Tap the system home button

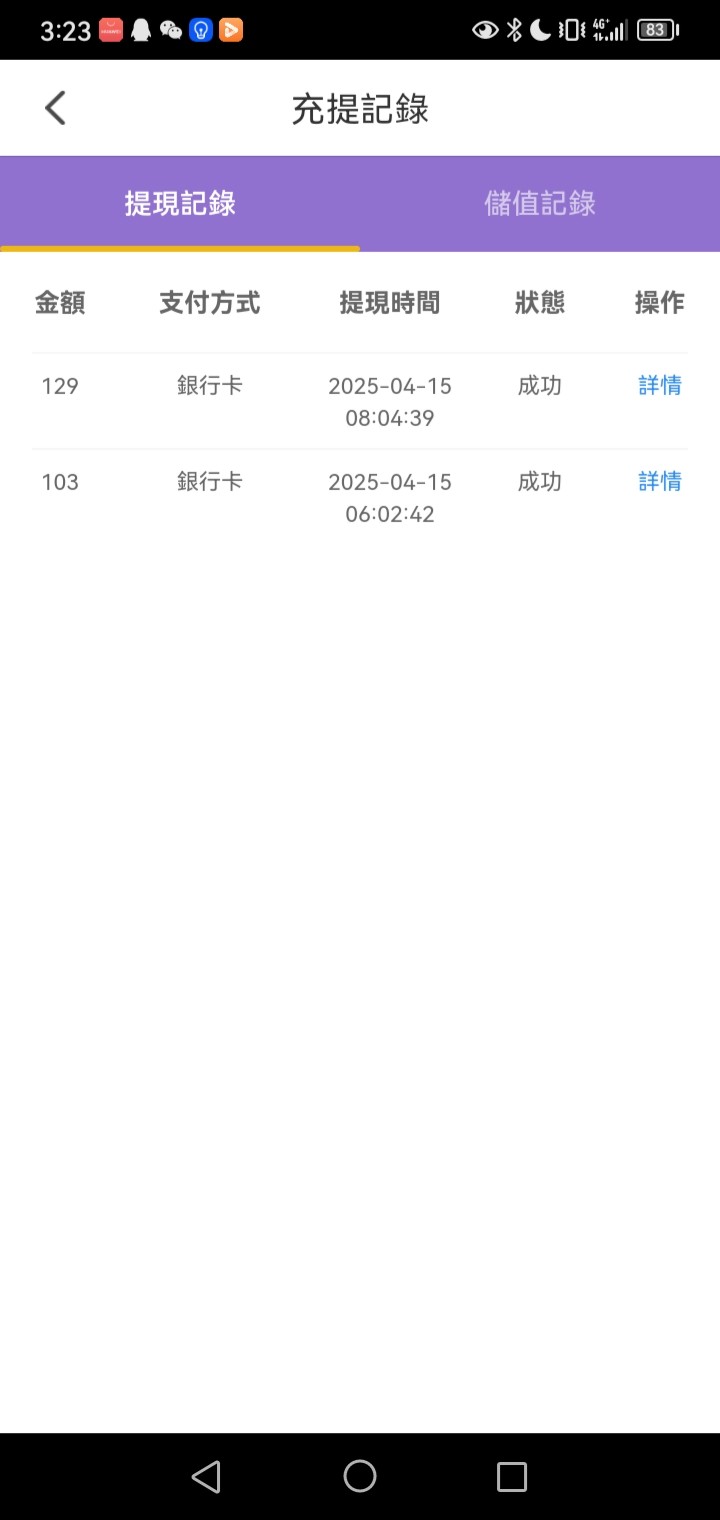click(360, 1476)
